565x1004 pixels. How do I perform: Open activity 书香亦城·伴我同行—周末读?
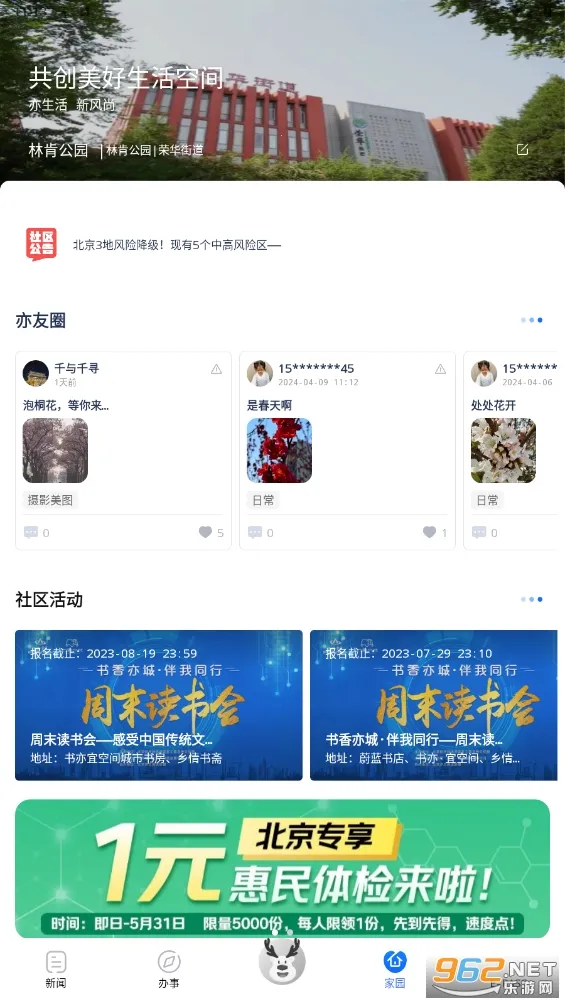(434, 705)
